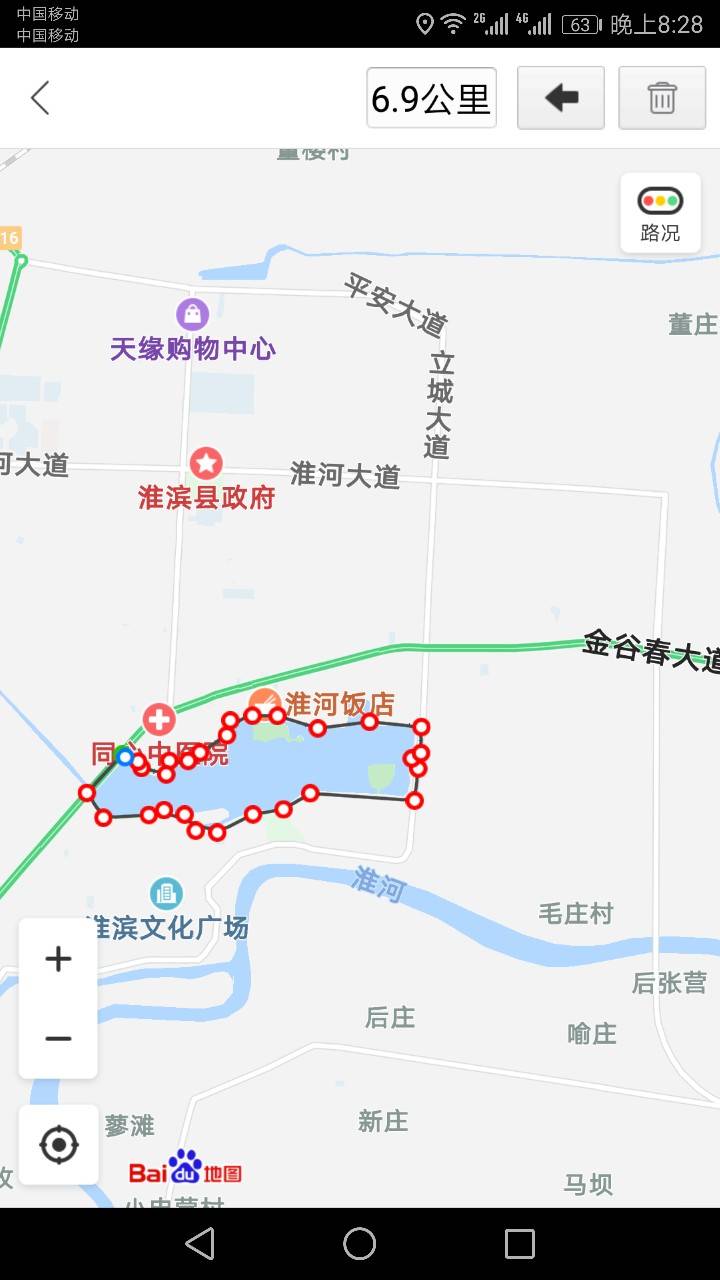Open recent apps from navigation bar

tap(519, 1244)
